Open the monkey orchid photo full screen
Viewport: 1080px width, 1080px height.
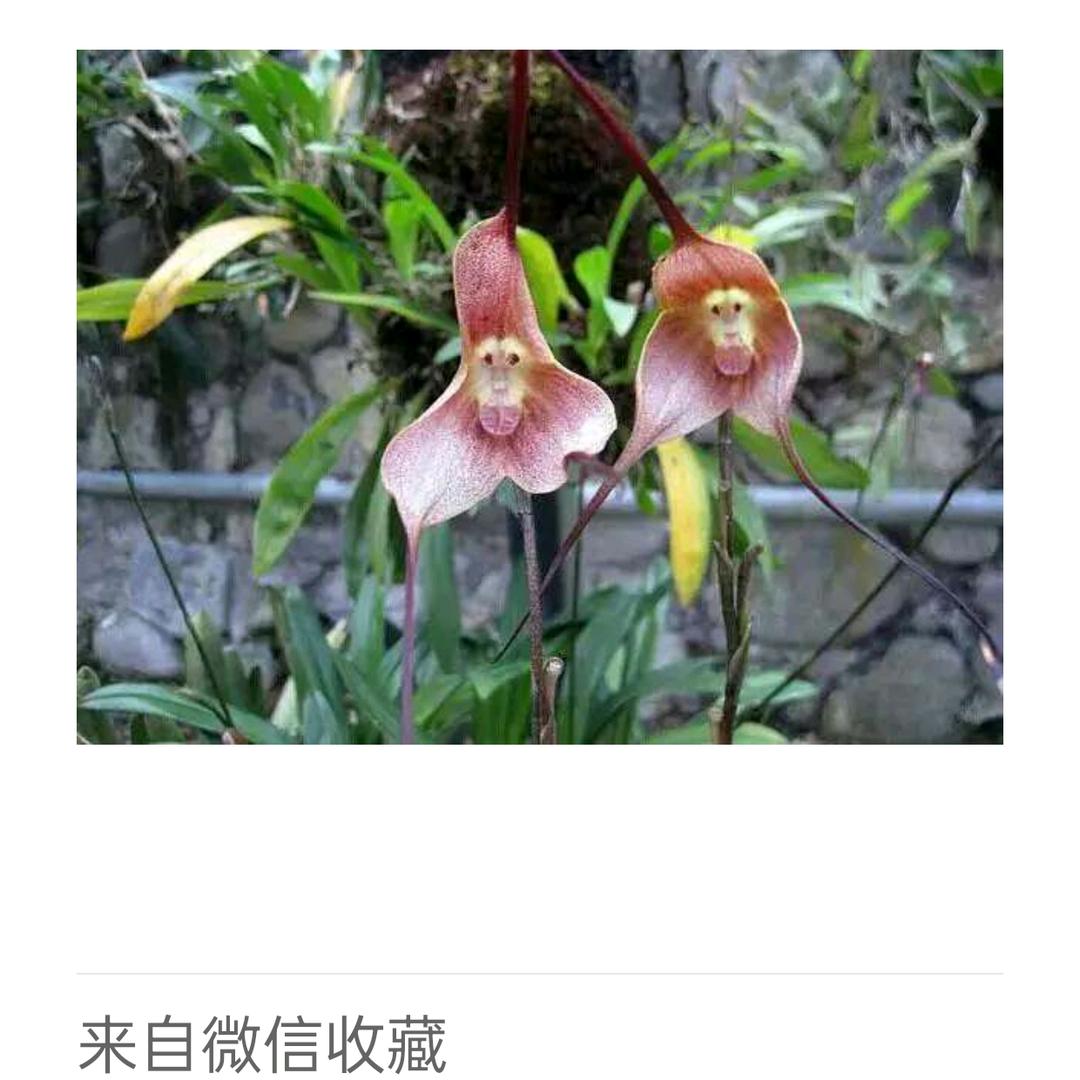click(x=539, y=397)
